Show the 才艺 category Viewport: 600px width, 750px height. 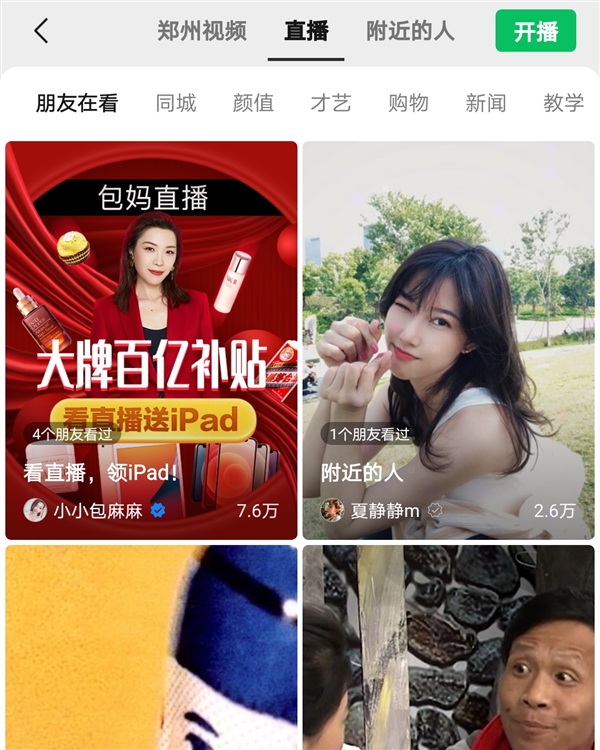click(x=331, y=103)
